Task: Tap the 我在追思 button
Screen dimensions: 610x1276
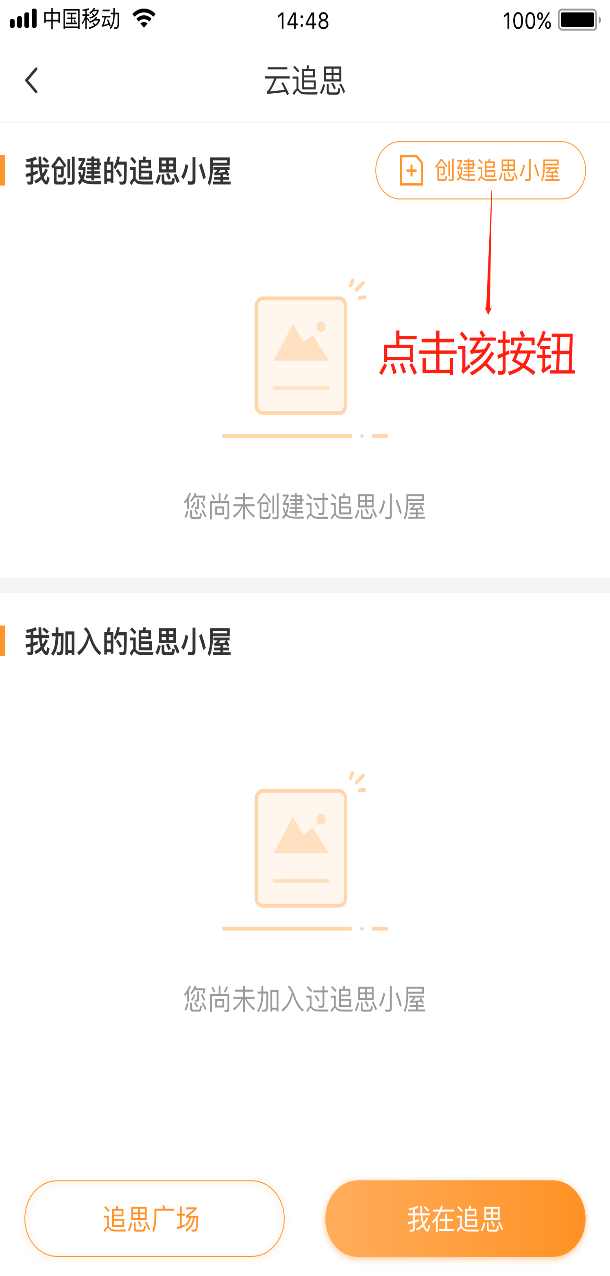Action: [x=455, y=1218]
